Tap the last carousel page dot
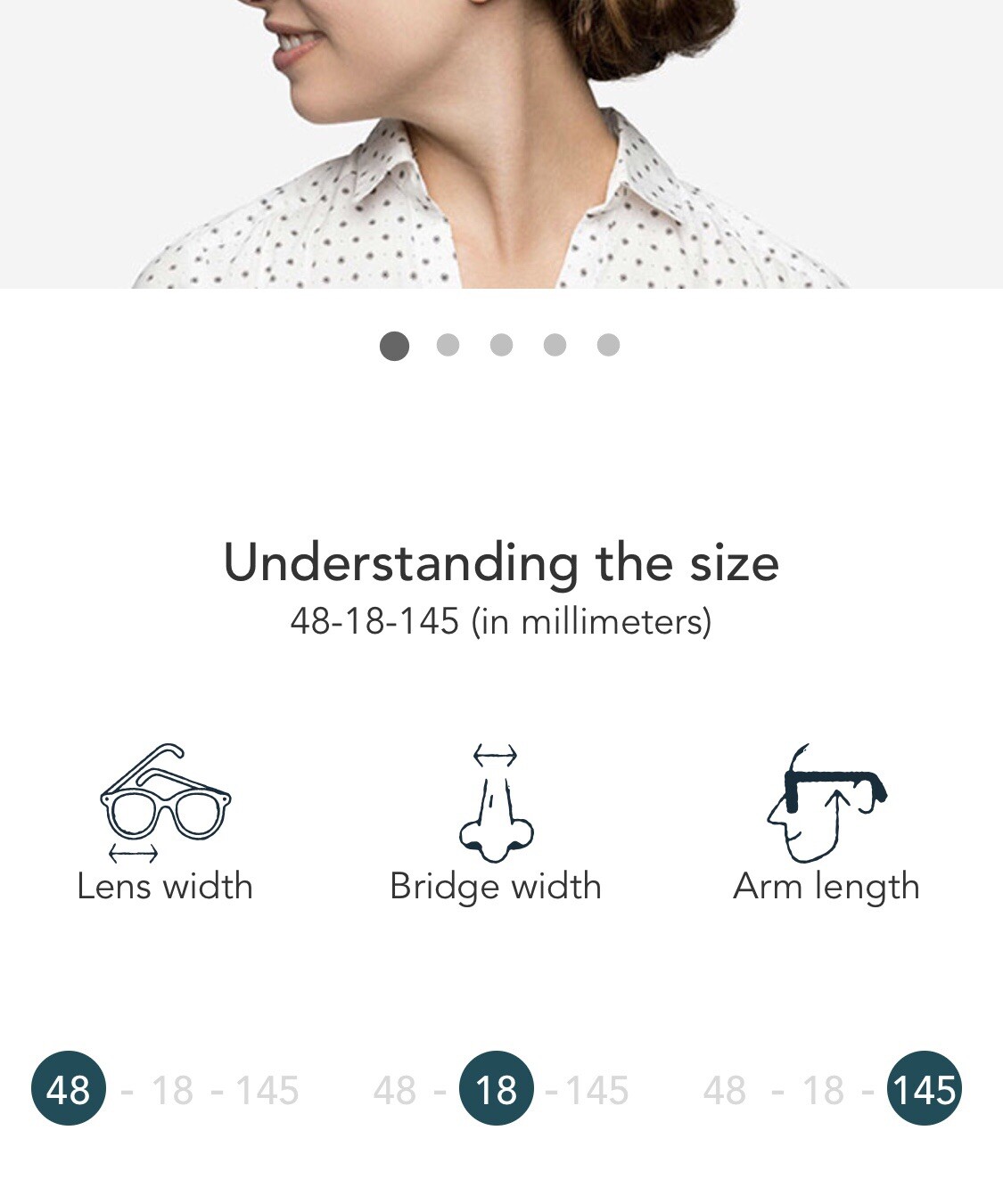The width and height of the screenshot is (1003, 1204). click(608, 345)
